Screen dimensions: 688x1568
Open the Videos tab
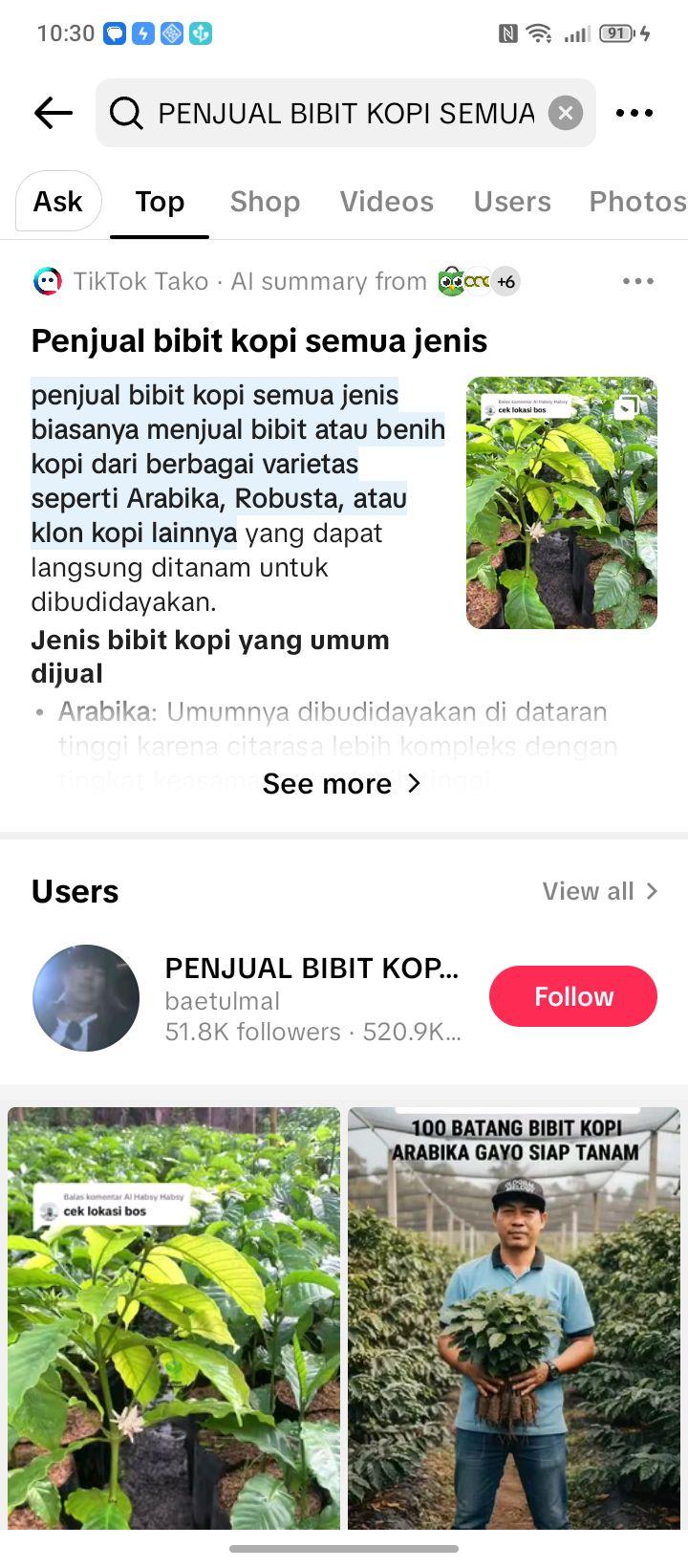pos(387,202)
